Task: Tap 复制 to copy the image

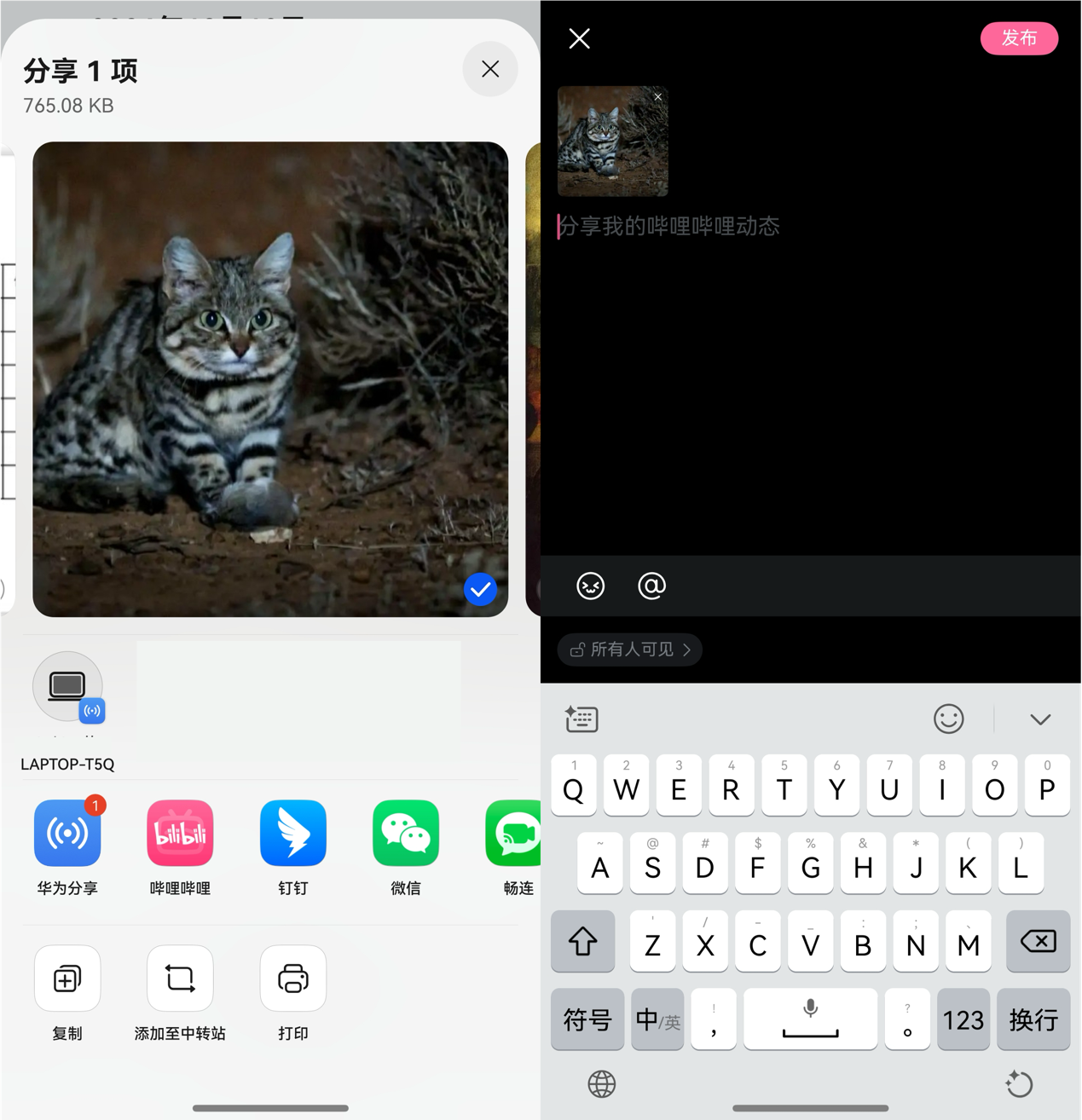Action: pyautogui.click(x=67, y=979)
